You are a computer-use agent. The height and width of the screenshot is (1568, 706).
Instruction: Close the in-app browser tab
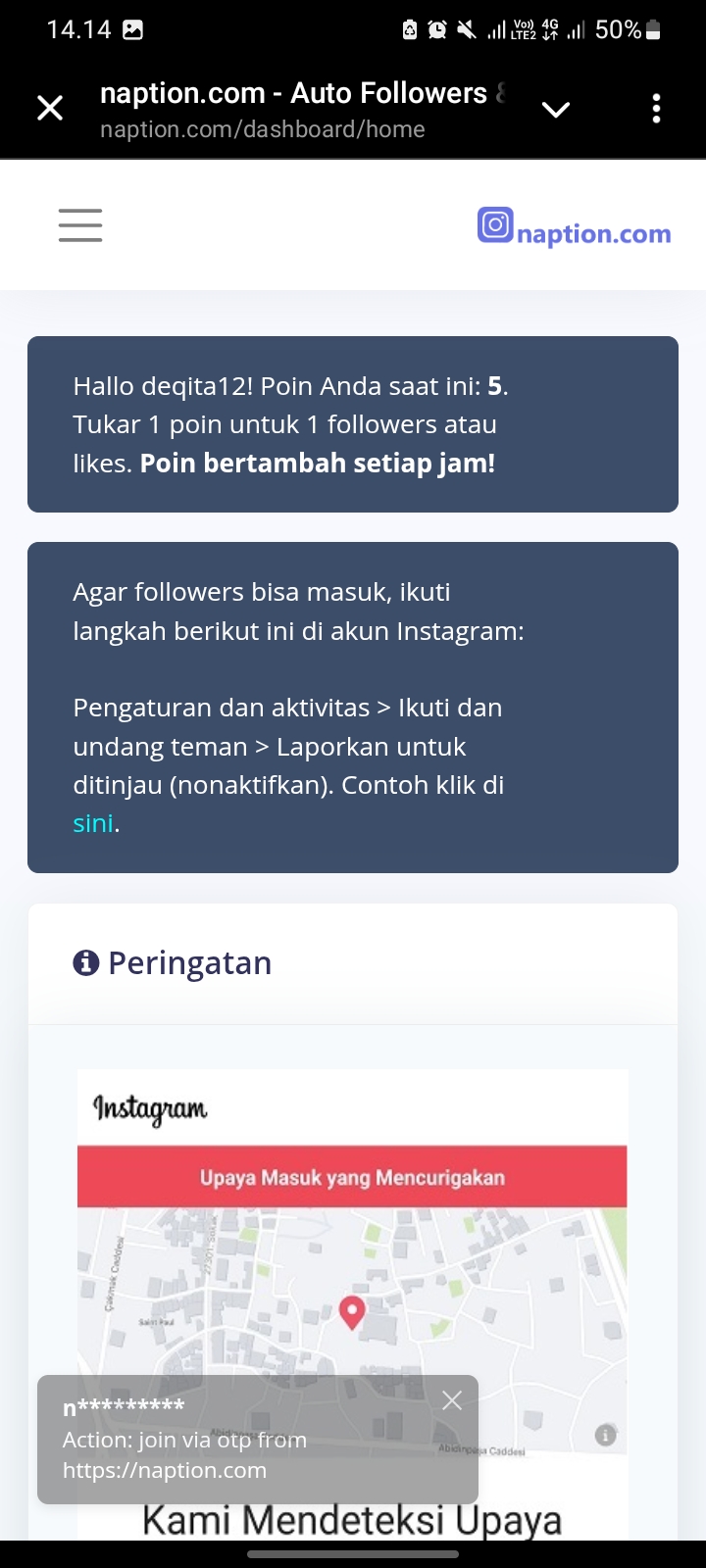[x=50, y=108]
